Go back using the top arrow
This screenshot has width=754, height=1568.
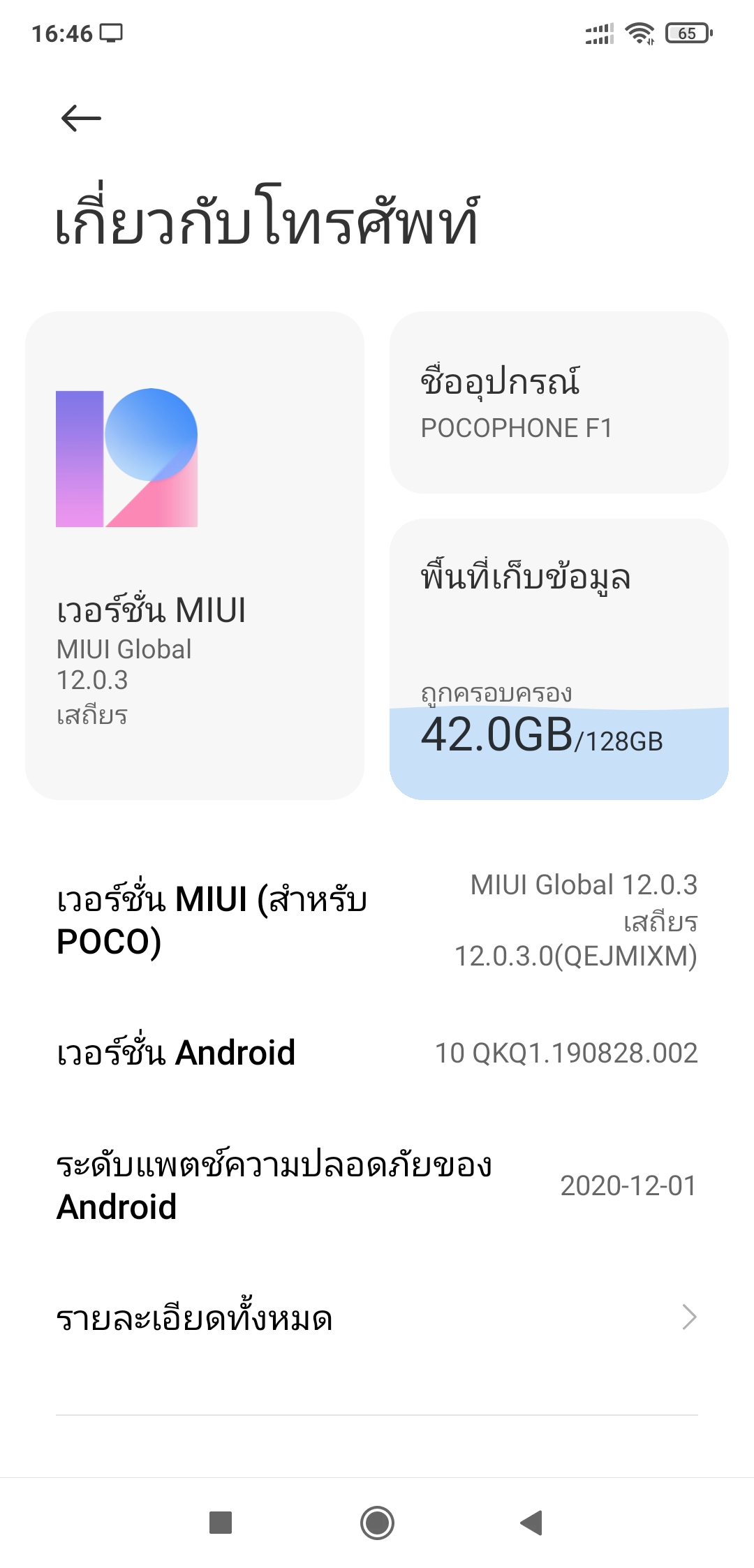(x=81, y=118)
